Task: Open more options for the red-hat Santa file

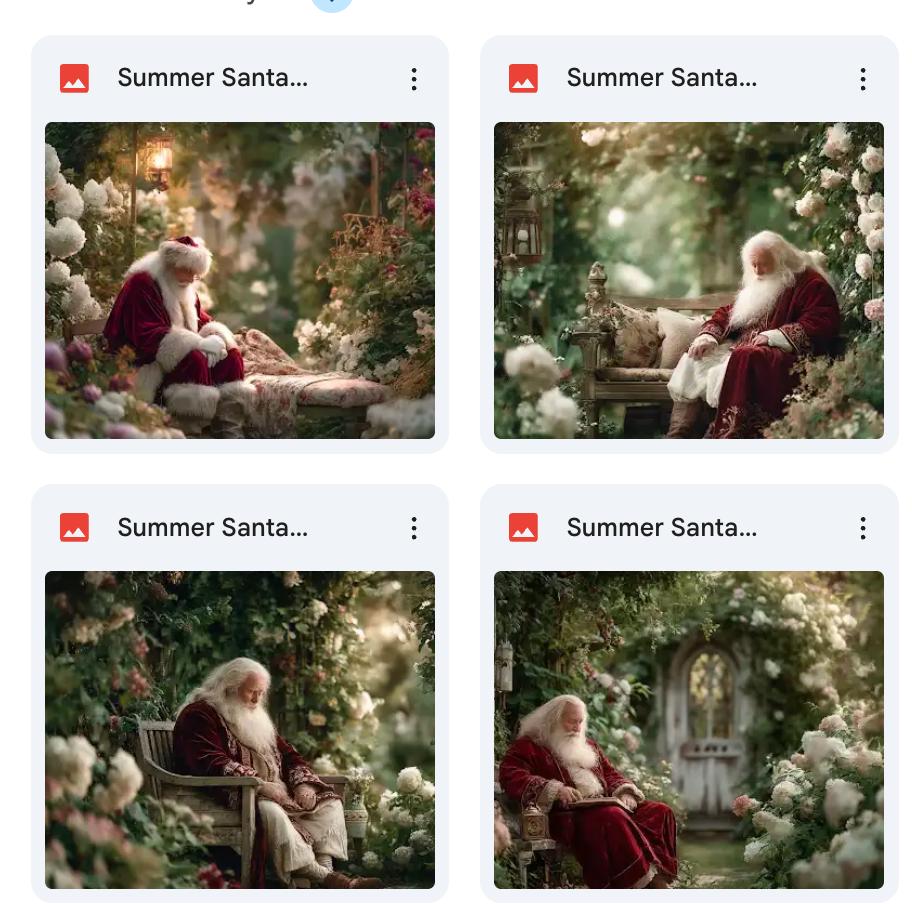Action: pos(414,79)
